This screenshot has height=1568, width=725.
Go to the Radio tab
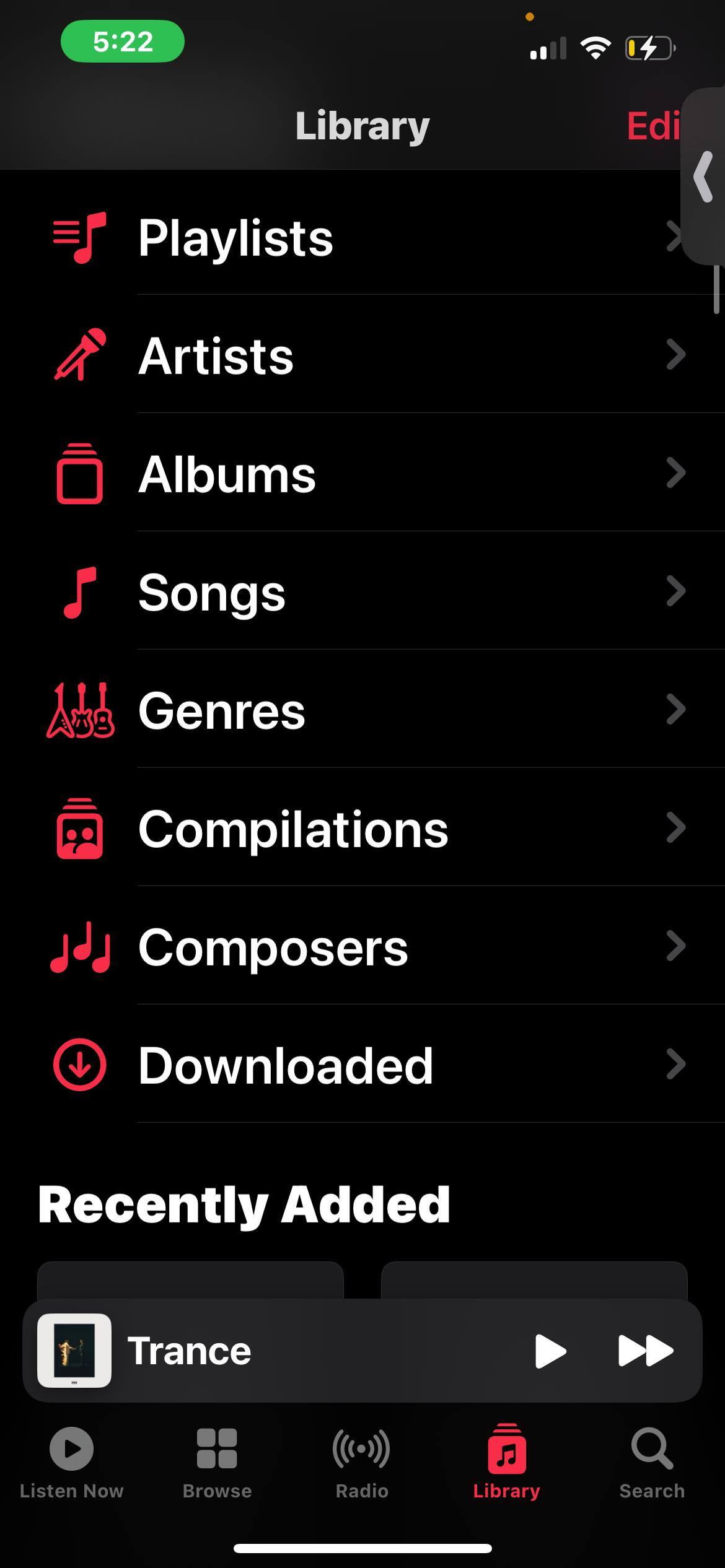click(x=362, y=1463)
